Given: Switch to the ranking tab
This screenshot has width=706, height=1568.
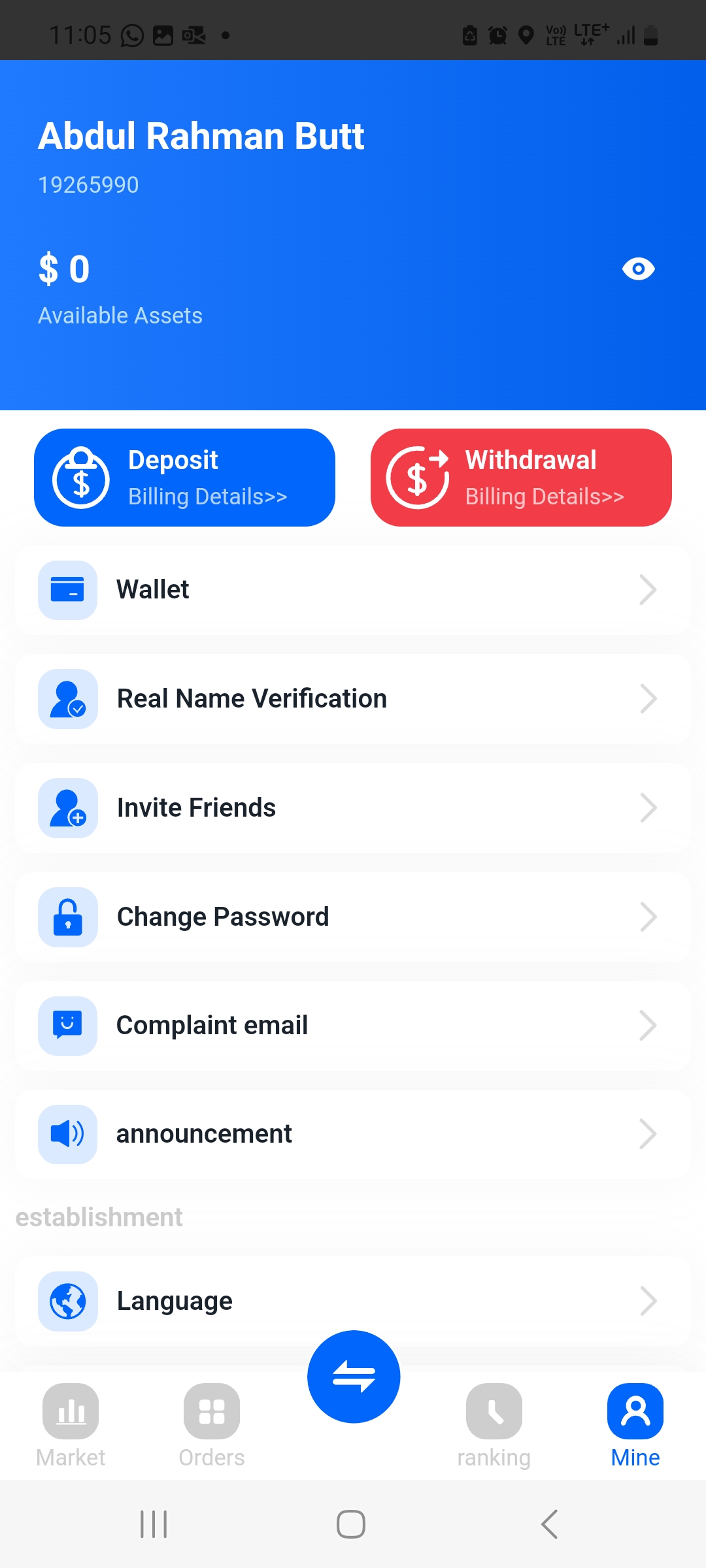Looking at the screenshot, I should (494, 1424).
